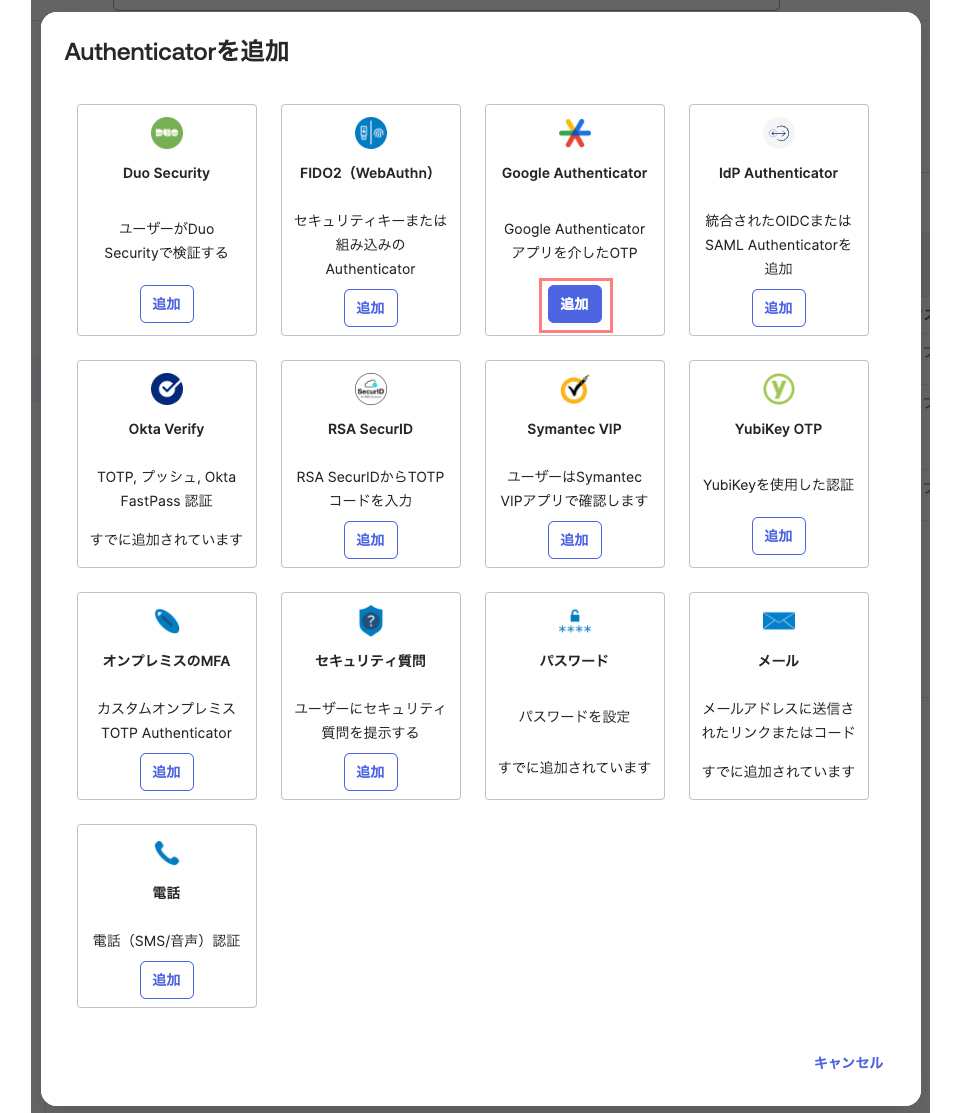The image size is (960, 1113).
Task: Add the IdP Authenticator
Action: 778,308
